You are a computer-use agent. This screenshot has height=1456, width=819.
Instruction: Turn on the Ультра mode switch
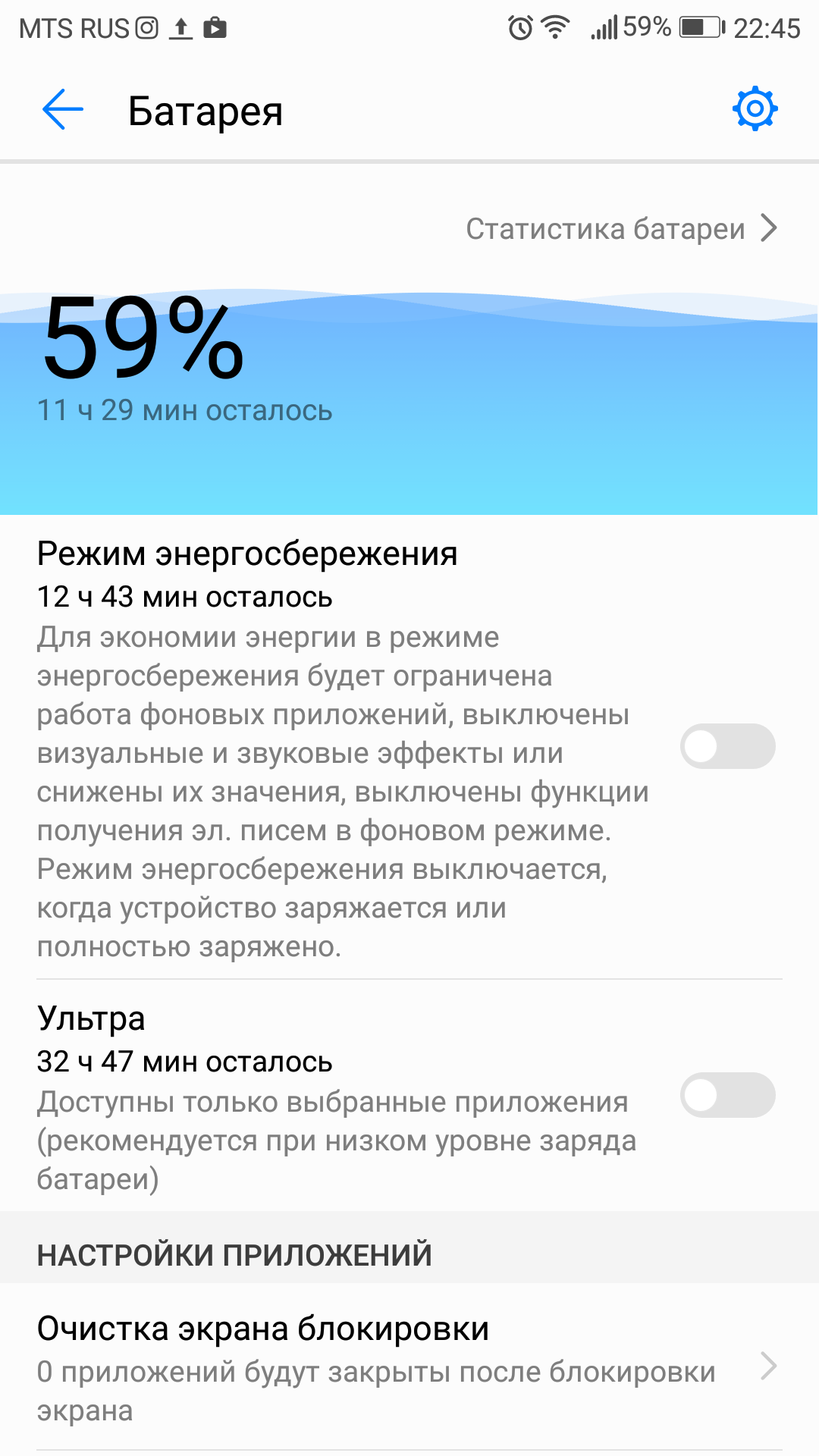point(727,1095)
